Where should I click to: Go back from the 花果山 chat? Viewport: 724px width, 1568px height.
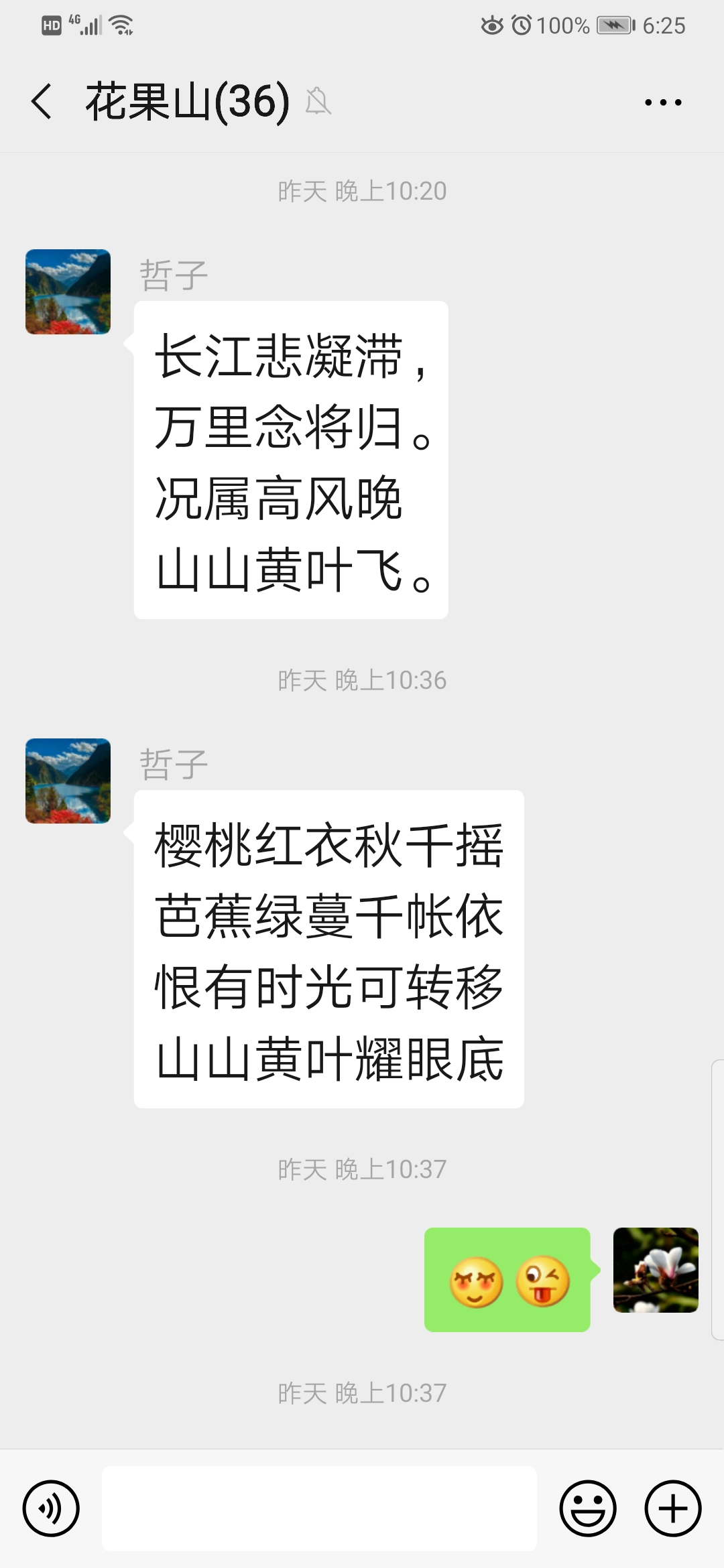(42, 102)
